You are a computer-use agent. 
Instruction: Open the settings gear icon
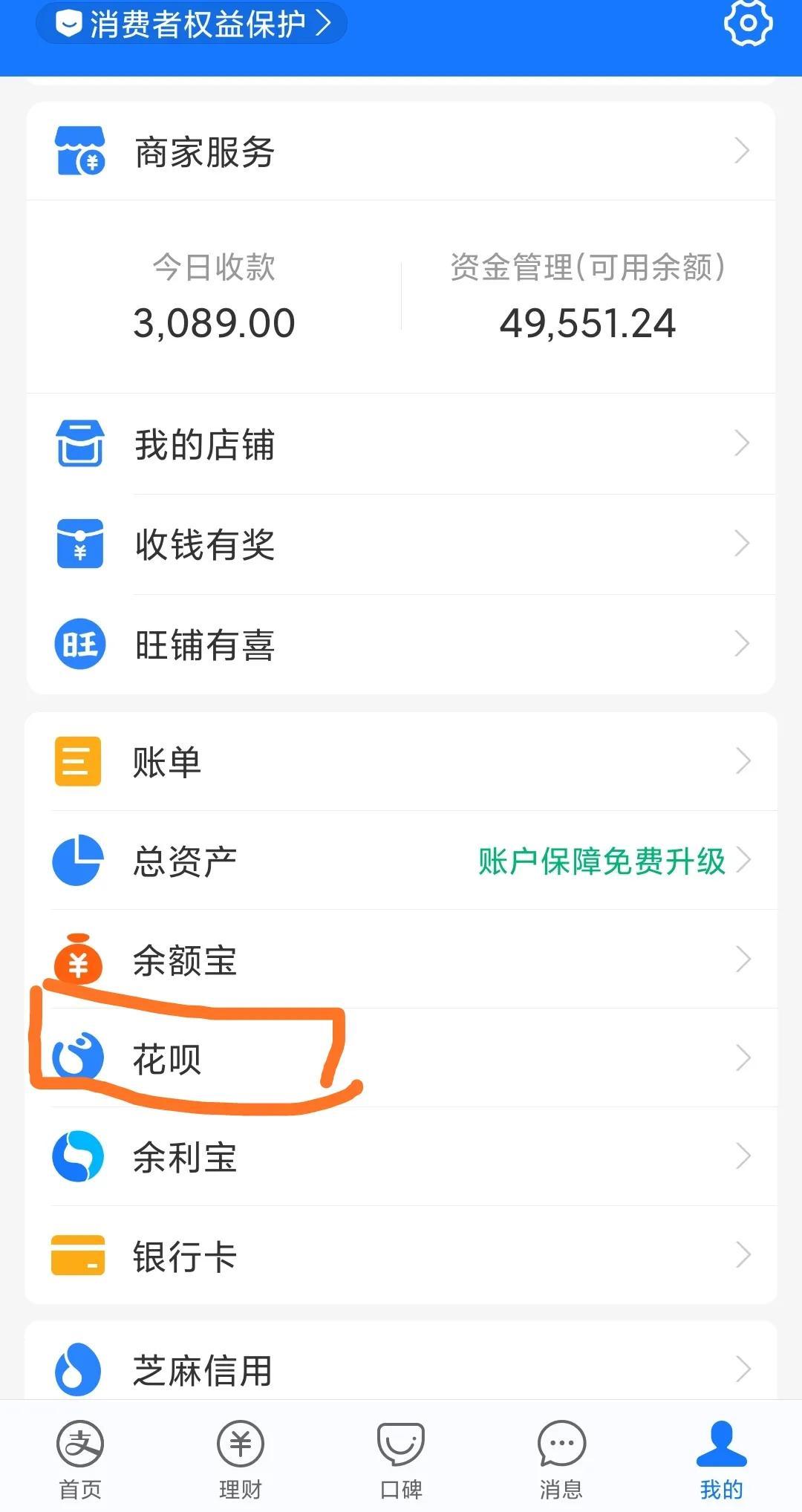pos(747,24)
